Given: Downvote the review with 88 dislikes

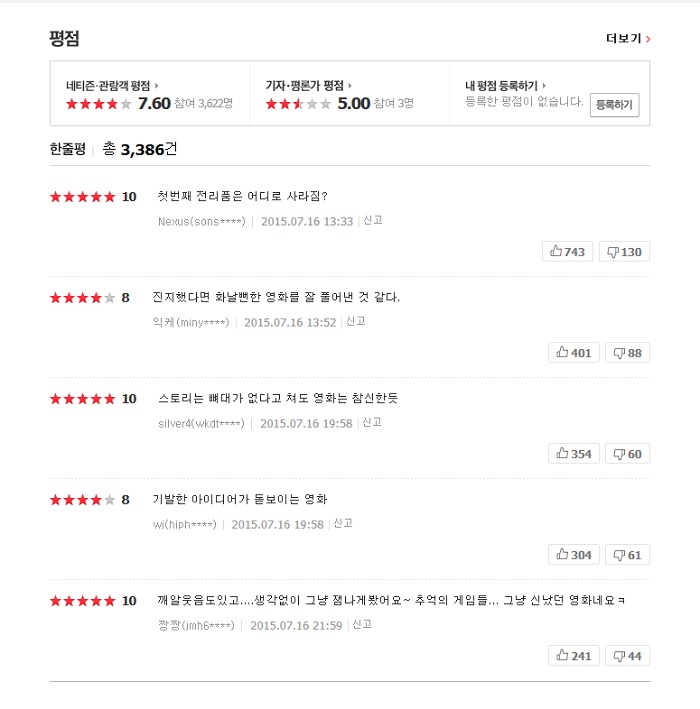Looking at the screenshot, I should (627, 352).
